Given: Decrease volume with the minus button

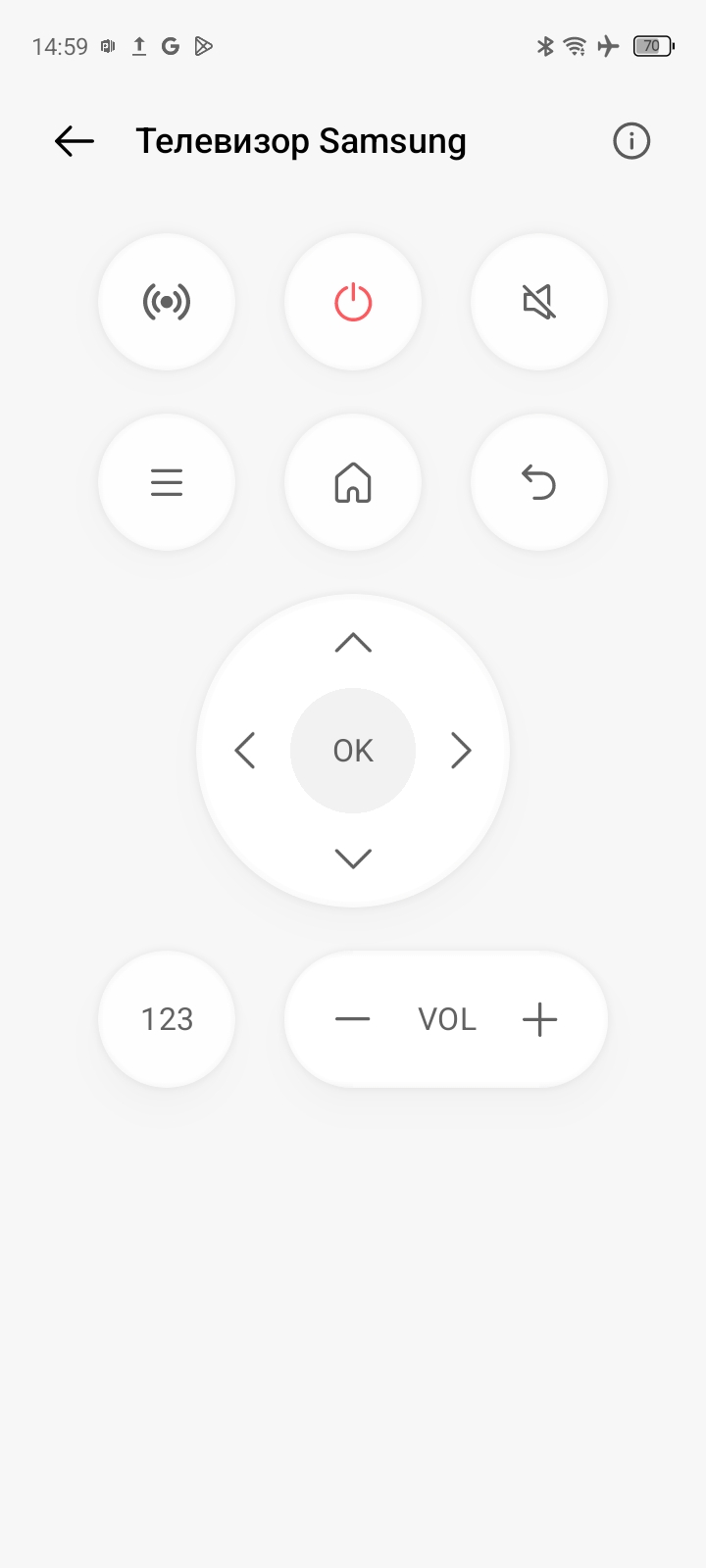Looking at the screenshot, I should pyautogui.click(x=352, y=1019).
